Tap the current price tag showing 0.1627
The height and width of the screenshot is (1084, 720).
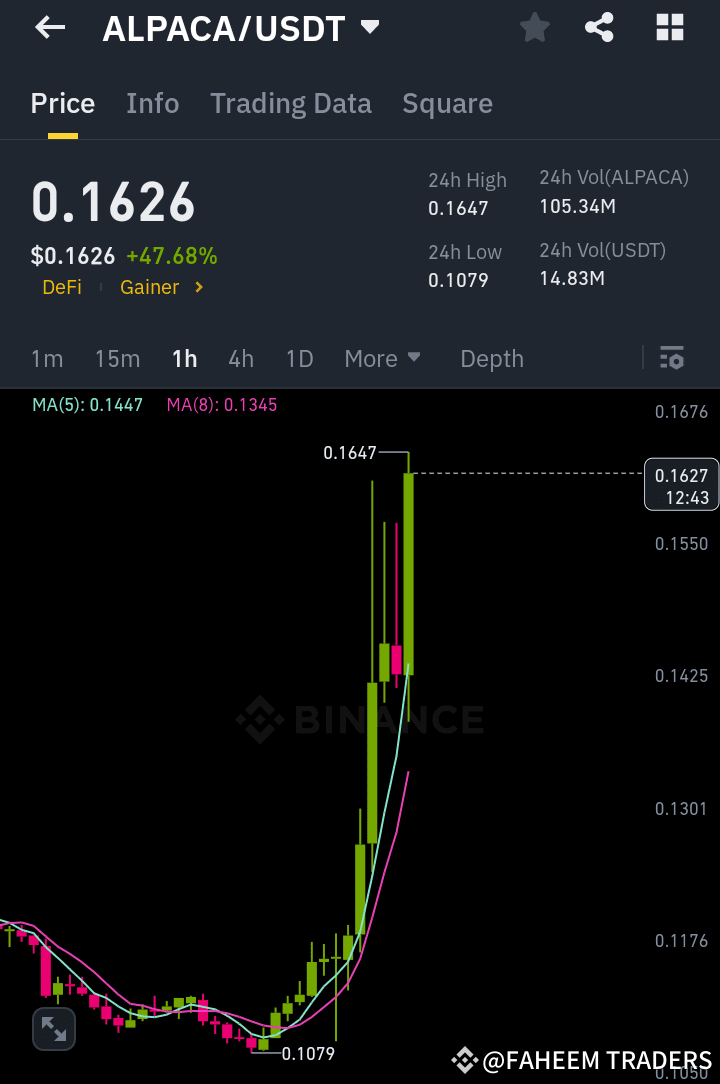pos(681,484)
